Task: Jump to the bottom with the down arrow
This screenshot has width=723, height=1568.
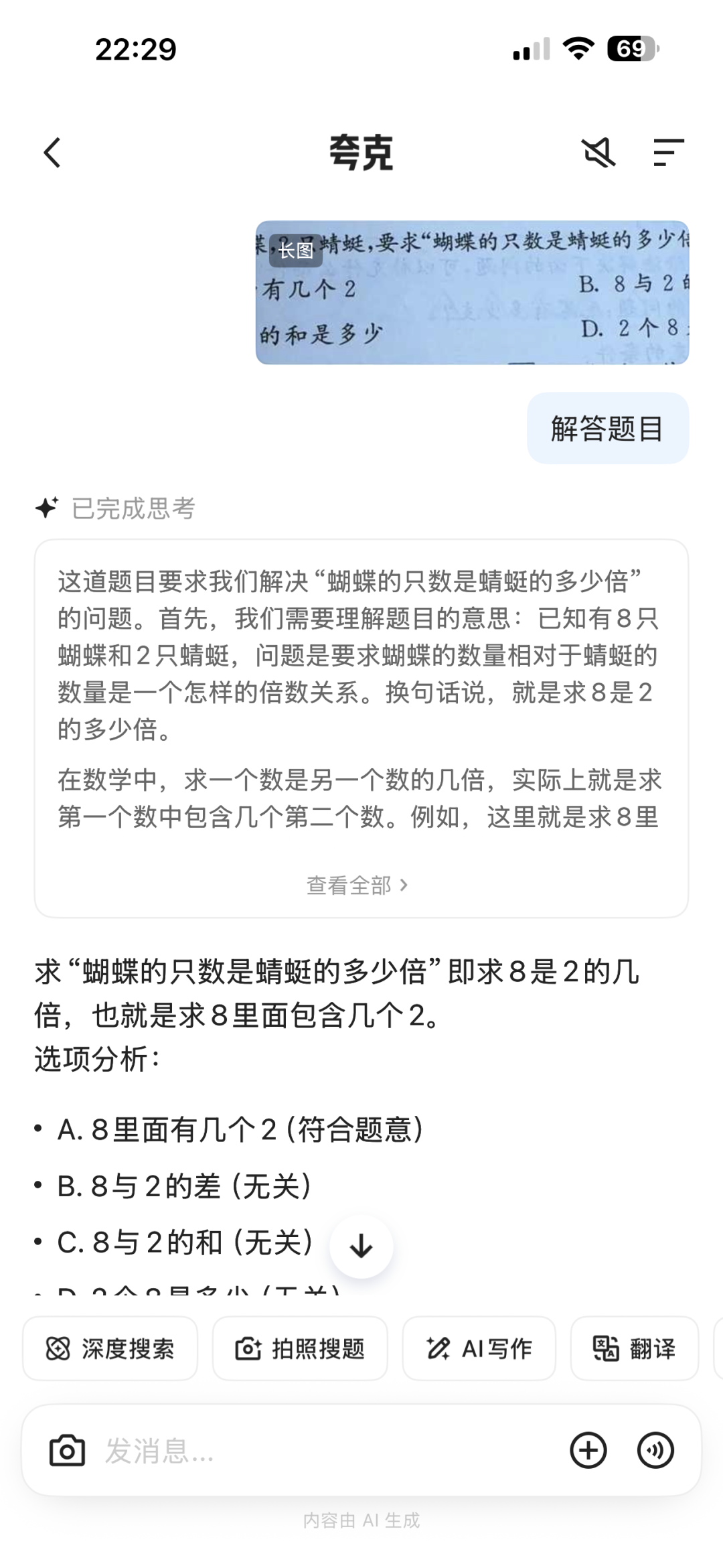Action: coord(361,1246)
